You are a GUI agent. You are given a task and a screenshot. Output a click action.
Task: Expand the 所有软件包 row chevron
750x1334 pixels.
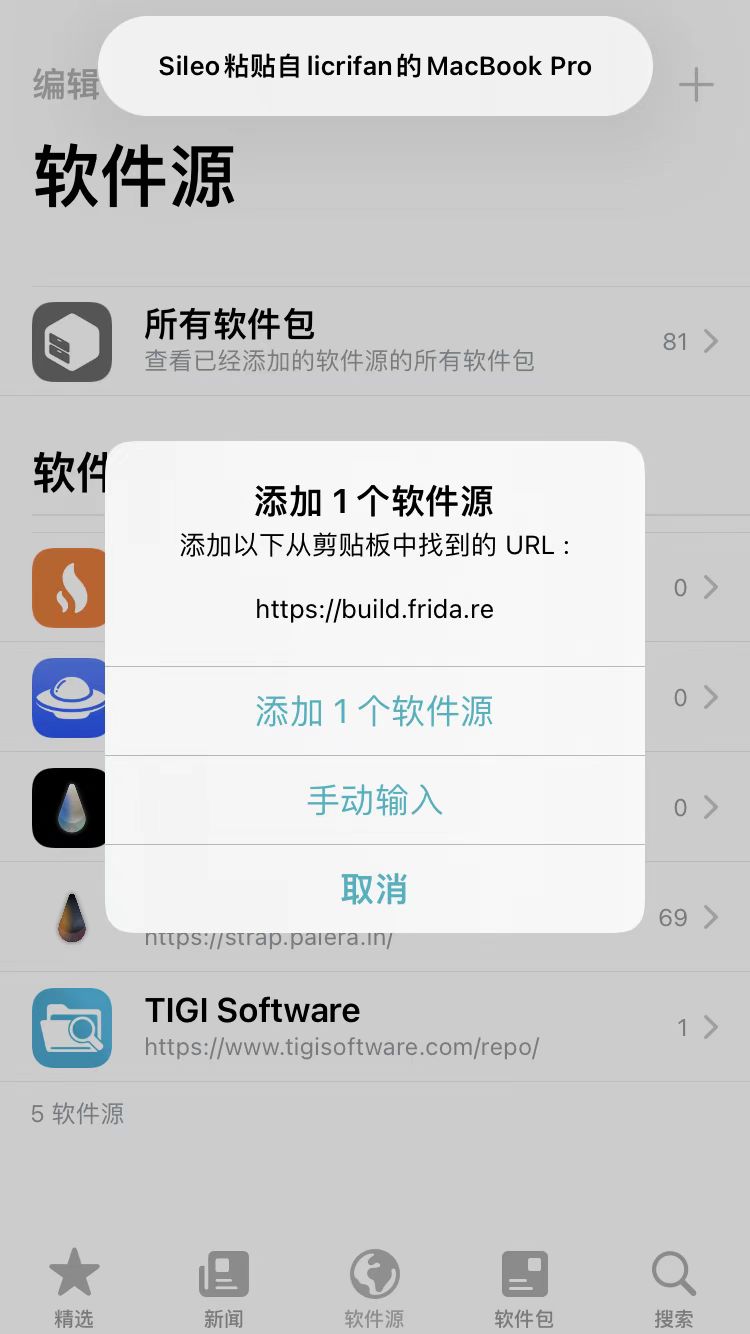pyautogui.click(x=712, y=341)
